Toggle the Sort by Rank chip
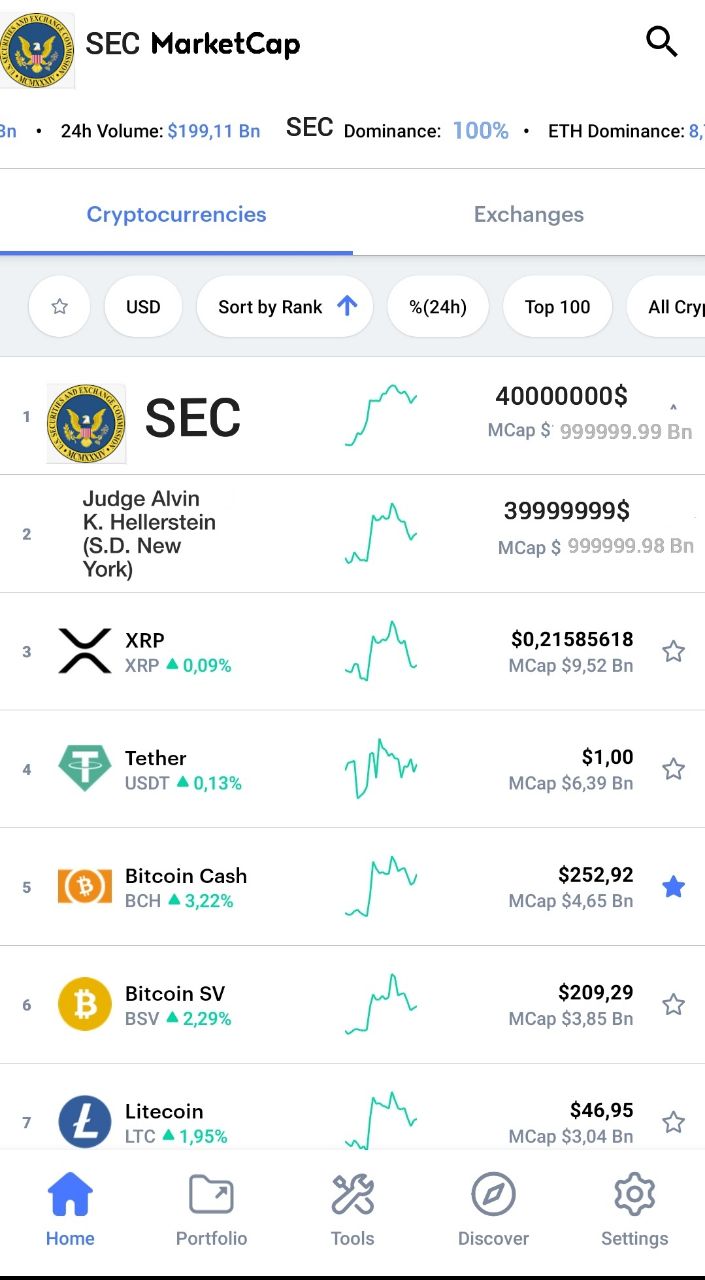Viewport: 705px width, 1280px height. point(285,307)
